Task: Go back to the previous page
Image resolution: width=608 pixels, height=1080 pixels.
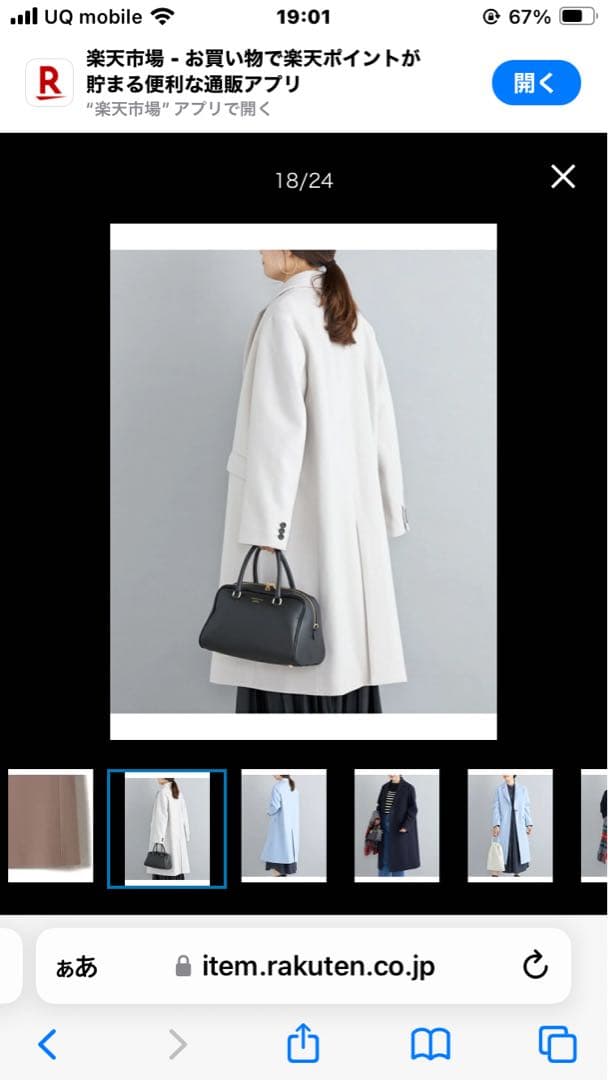Action: pyautogui.click(x=47, y=1045)
